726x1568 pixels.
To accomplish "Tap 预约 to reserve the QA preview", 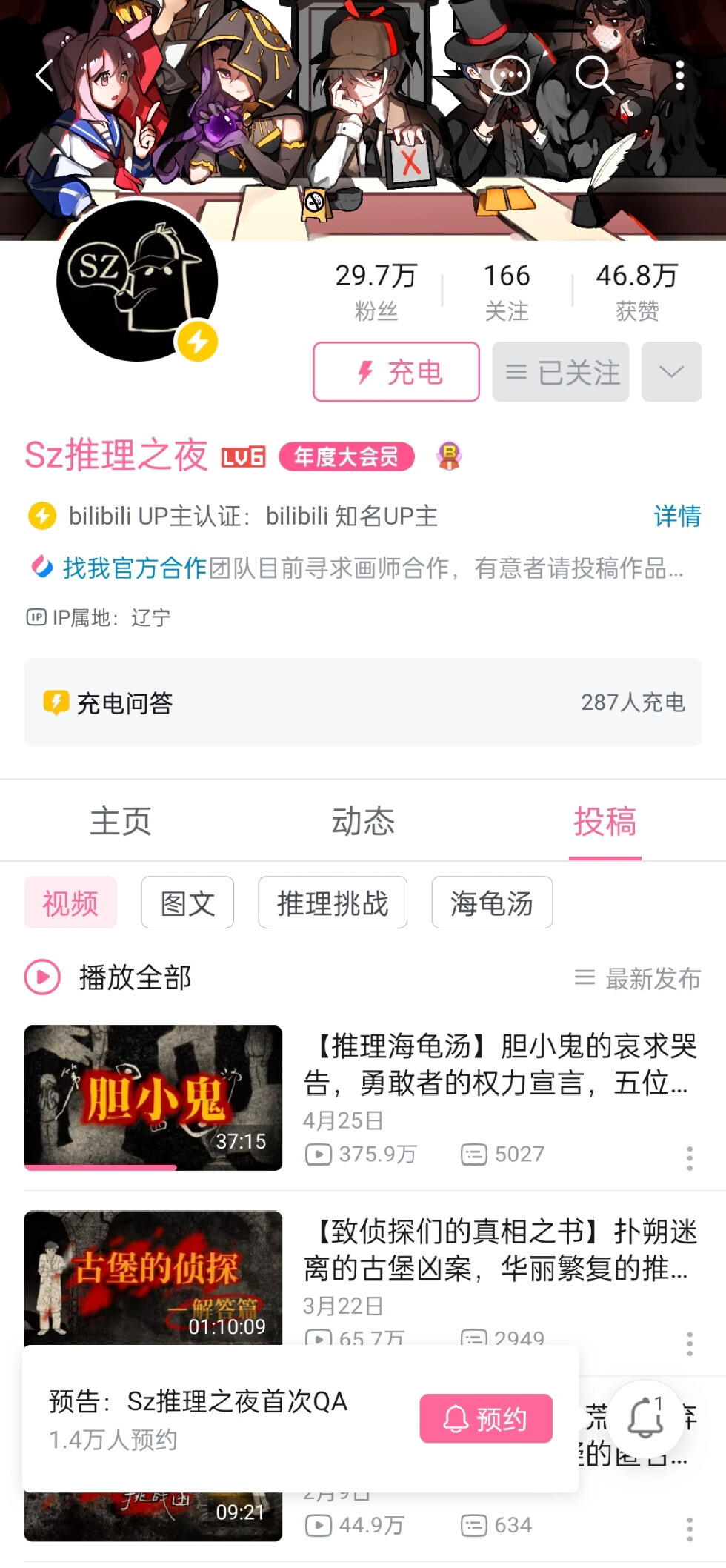I will [486, 1418].
